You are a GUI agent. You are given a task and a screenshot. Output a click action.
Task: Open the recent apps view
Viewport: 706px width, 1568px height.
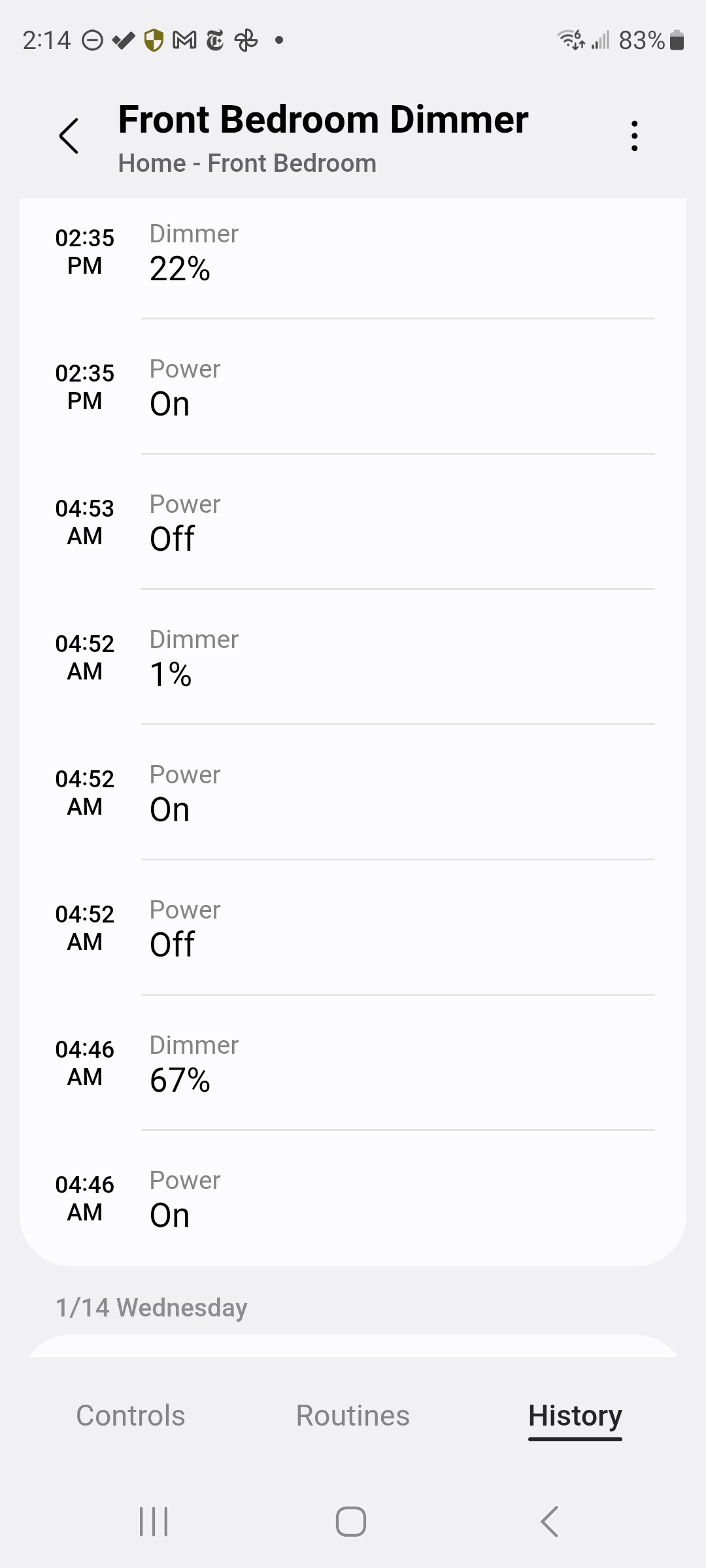point(154,1522)
